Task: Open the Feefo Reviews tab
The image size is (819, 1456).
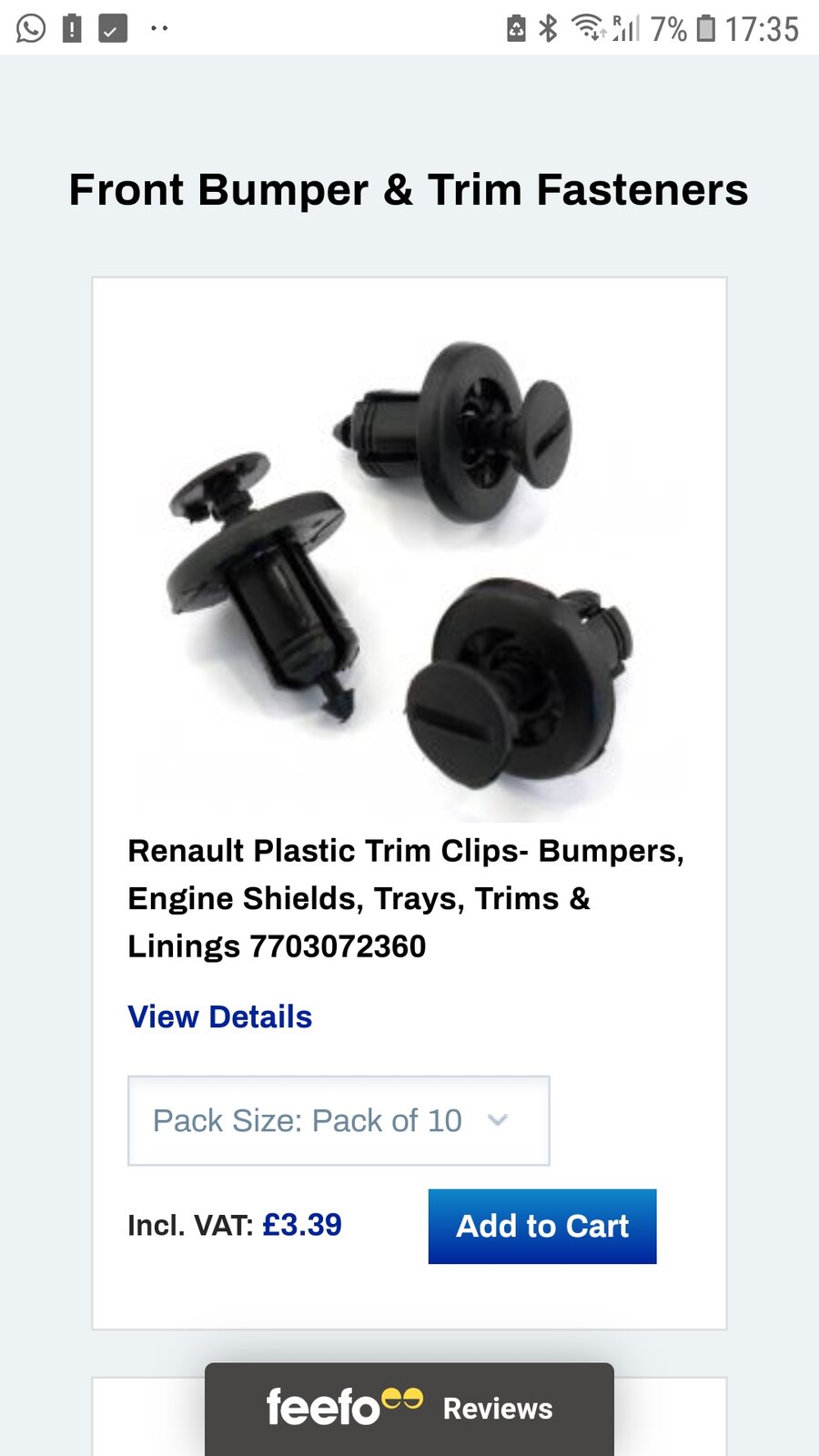Action: pyautogui.click(x=409, y=1408)
